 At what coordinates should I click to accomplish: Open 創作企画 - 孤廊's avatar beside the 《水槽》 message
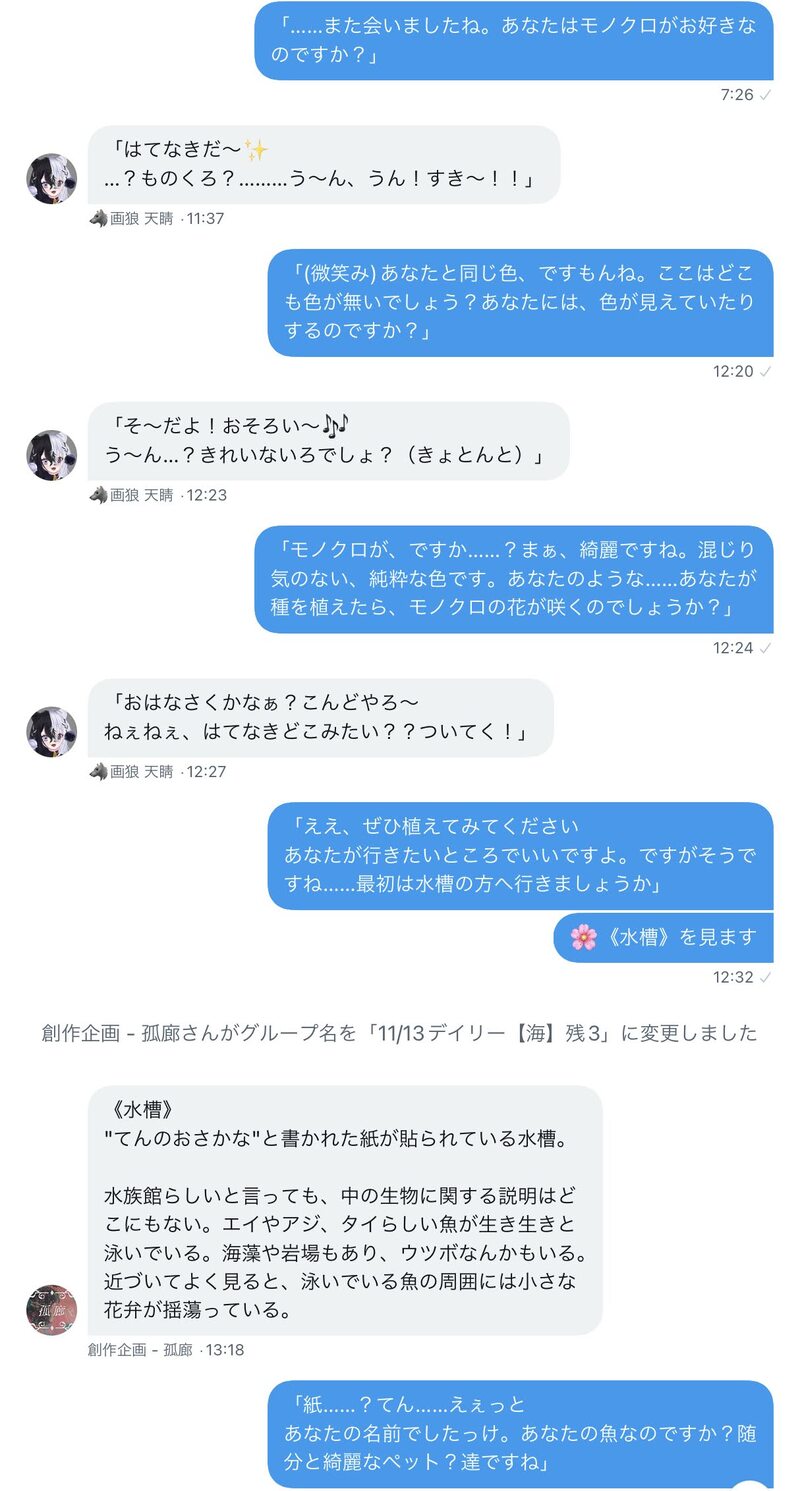[x=51, y=1310]
